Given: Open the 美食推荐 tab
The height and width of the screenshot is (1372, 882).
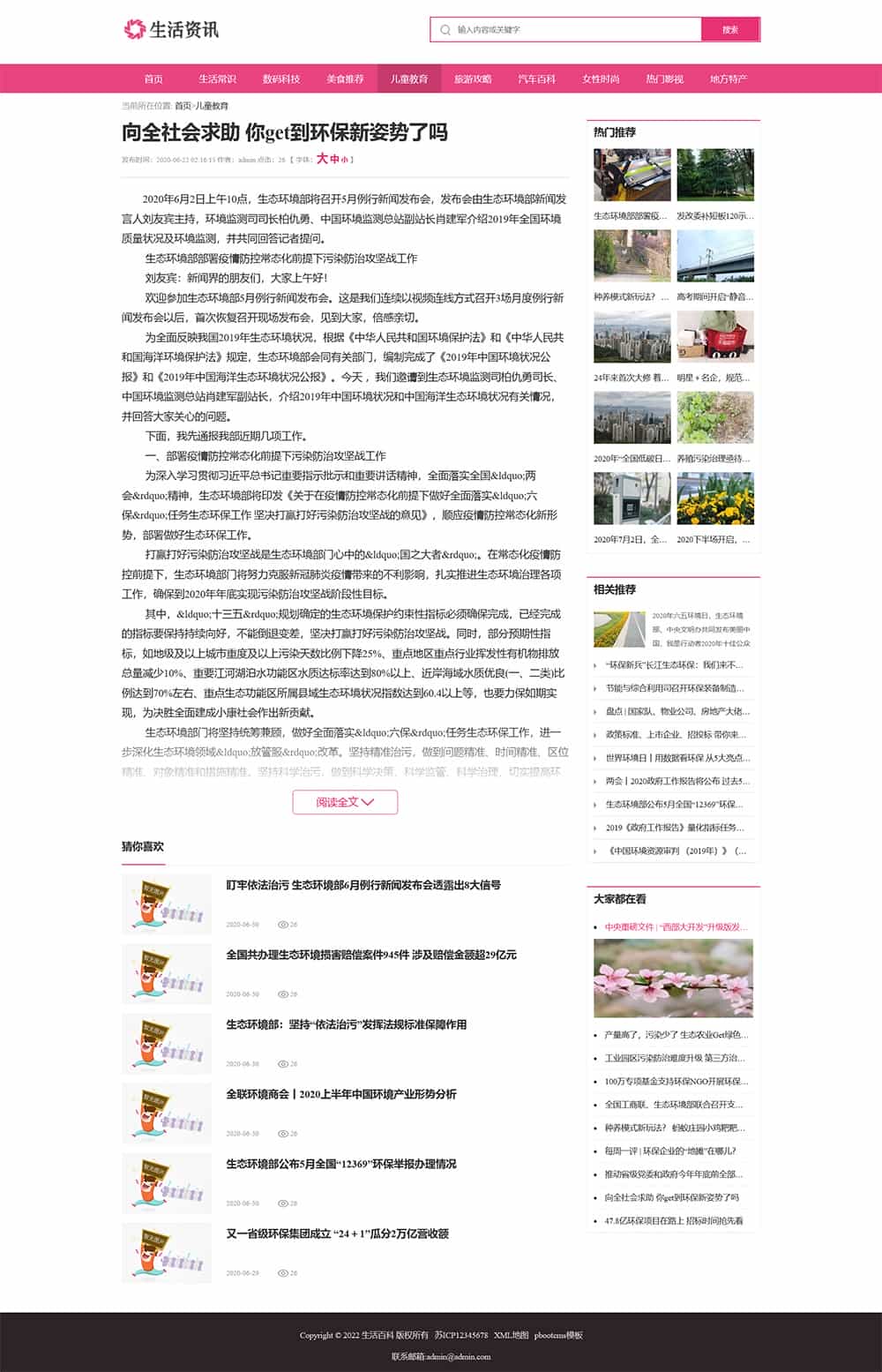Looking at the screenshot, I should click(x=345, y=79).
